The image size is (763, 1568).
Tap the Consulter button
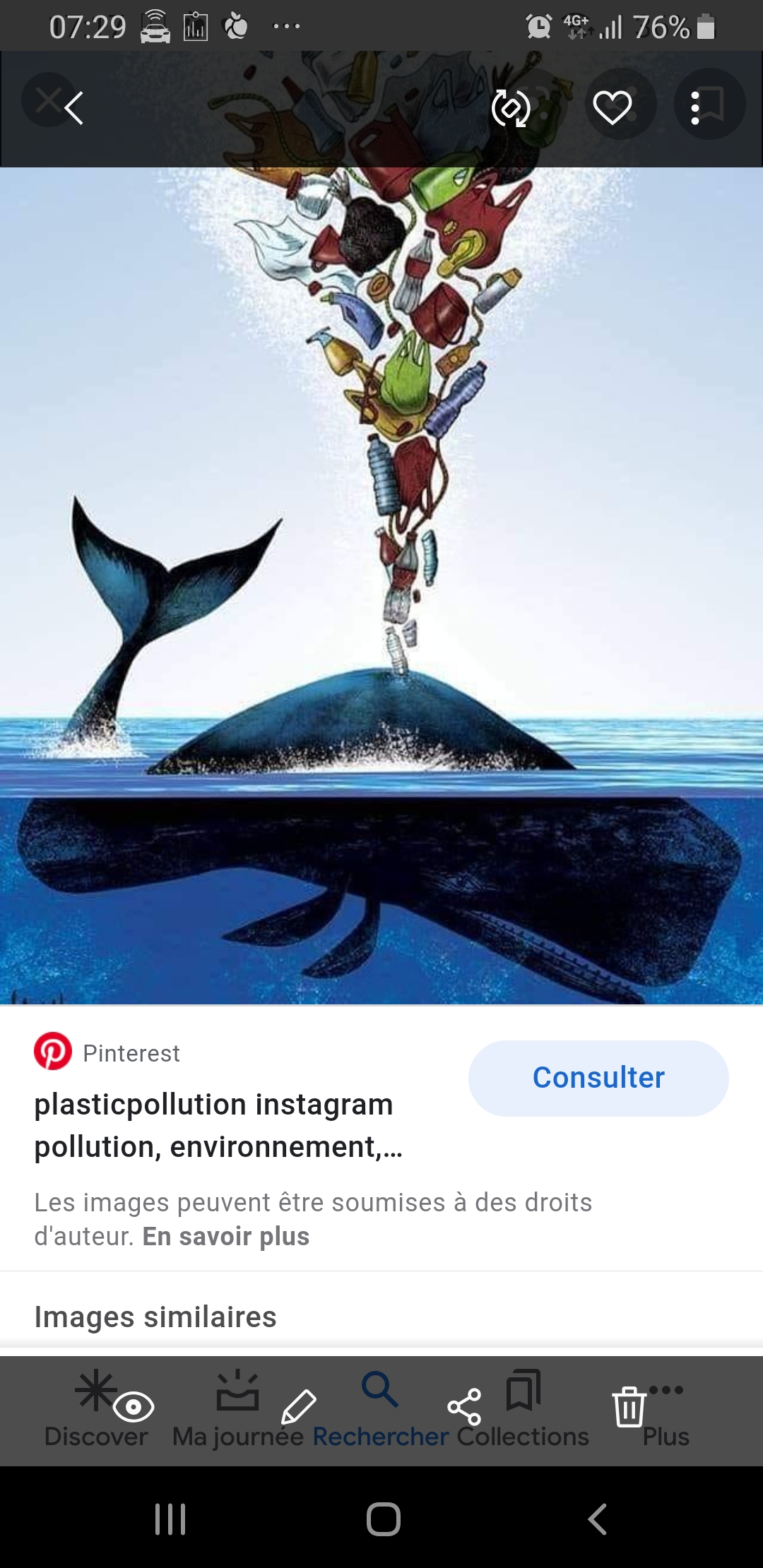point(598,1078)
